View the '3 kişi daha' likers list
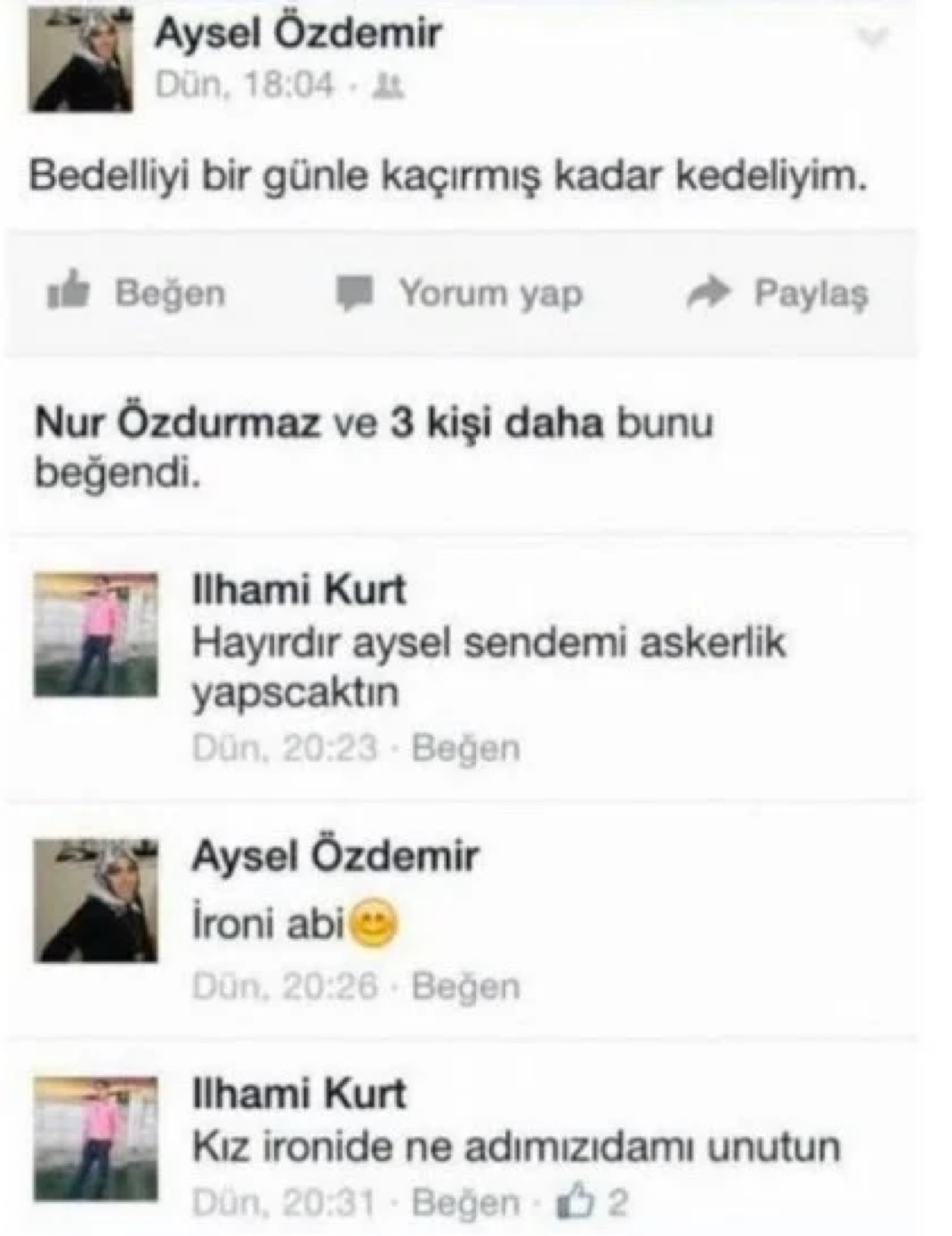 tap(496, 424)
